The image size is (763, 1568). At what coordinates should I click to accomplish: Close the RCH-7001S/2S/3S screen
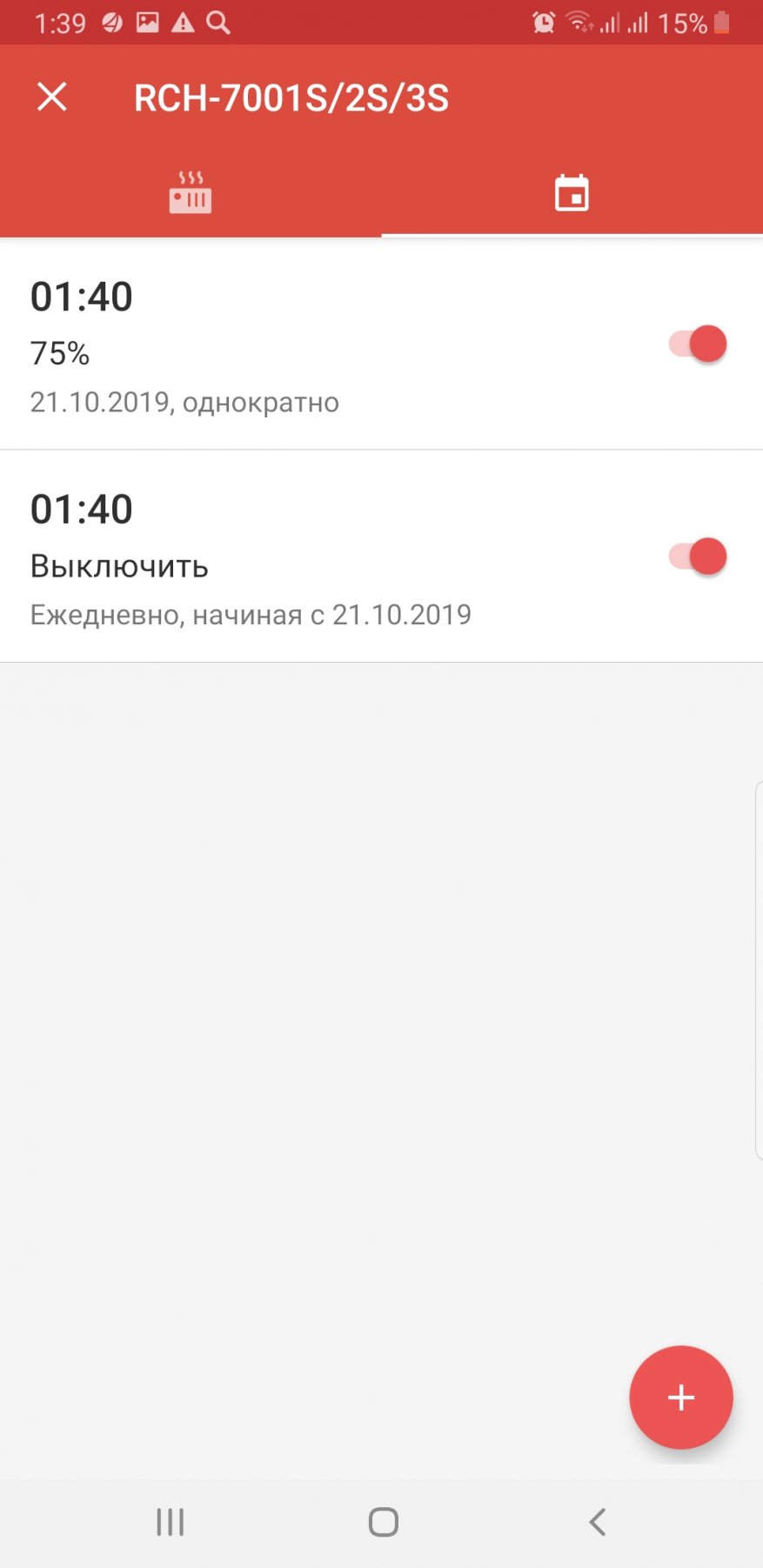(52, 97)
